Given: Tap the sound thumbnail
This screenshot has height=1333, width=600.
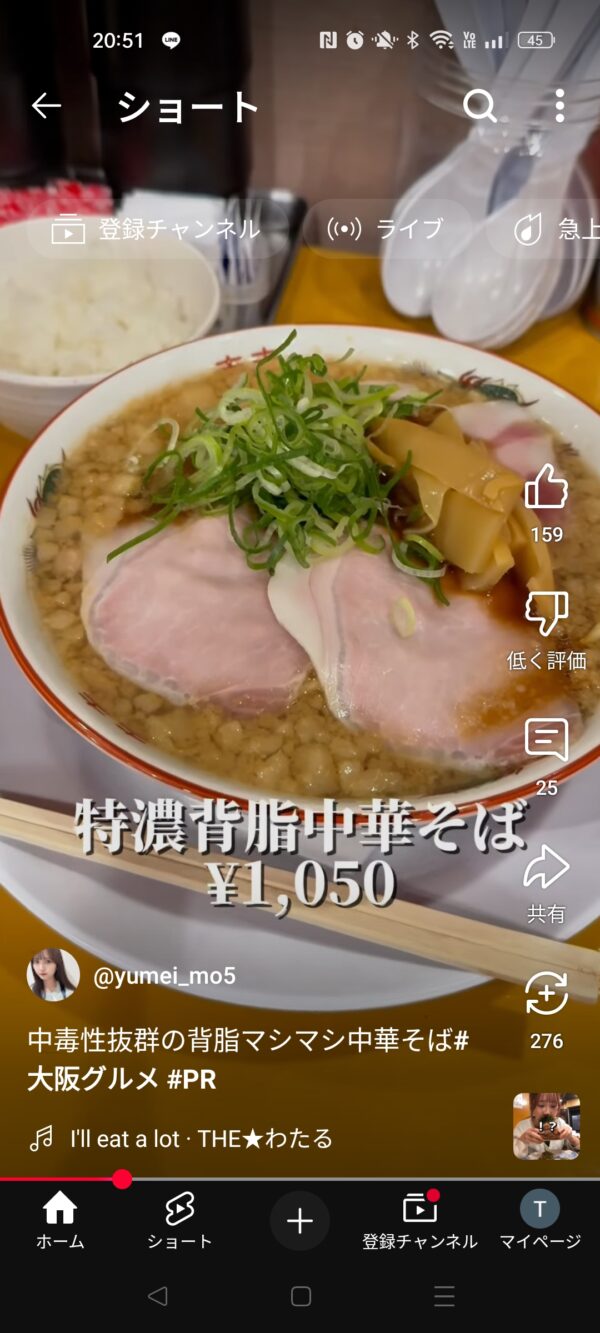Looking at the screenshot, I should coord(546,1126).
